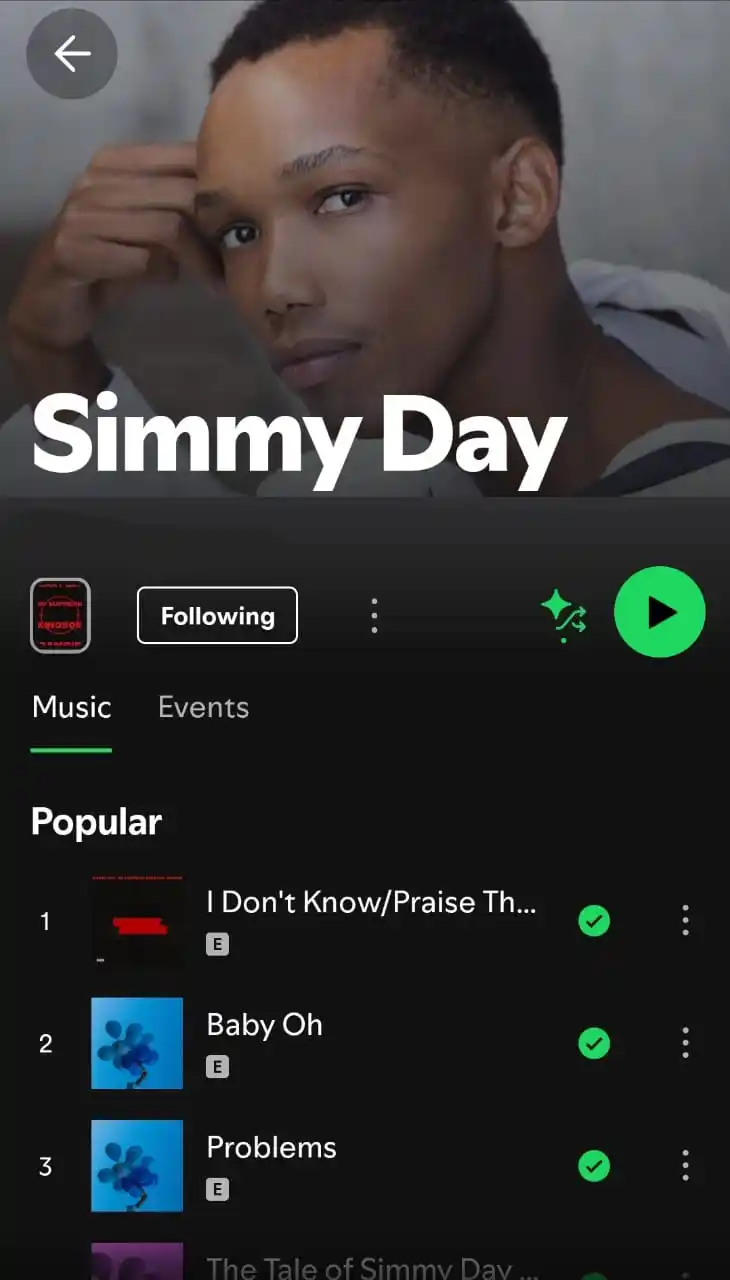Open the small album artwork near Following
The height and width of the screenshot is (1280, 730).
(x=61, y=615)
